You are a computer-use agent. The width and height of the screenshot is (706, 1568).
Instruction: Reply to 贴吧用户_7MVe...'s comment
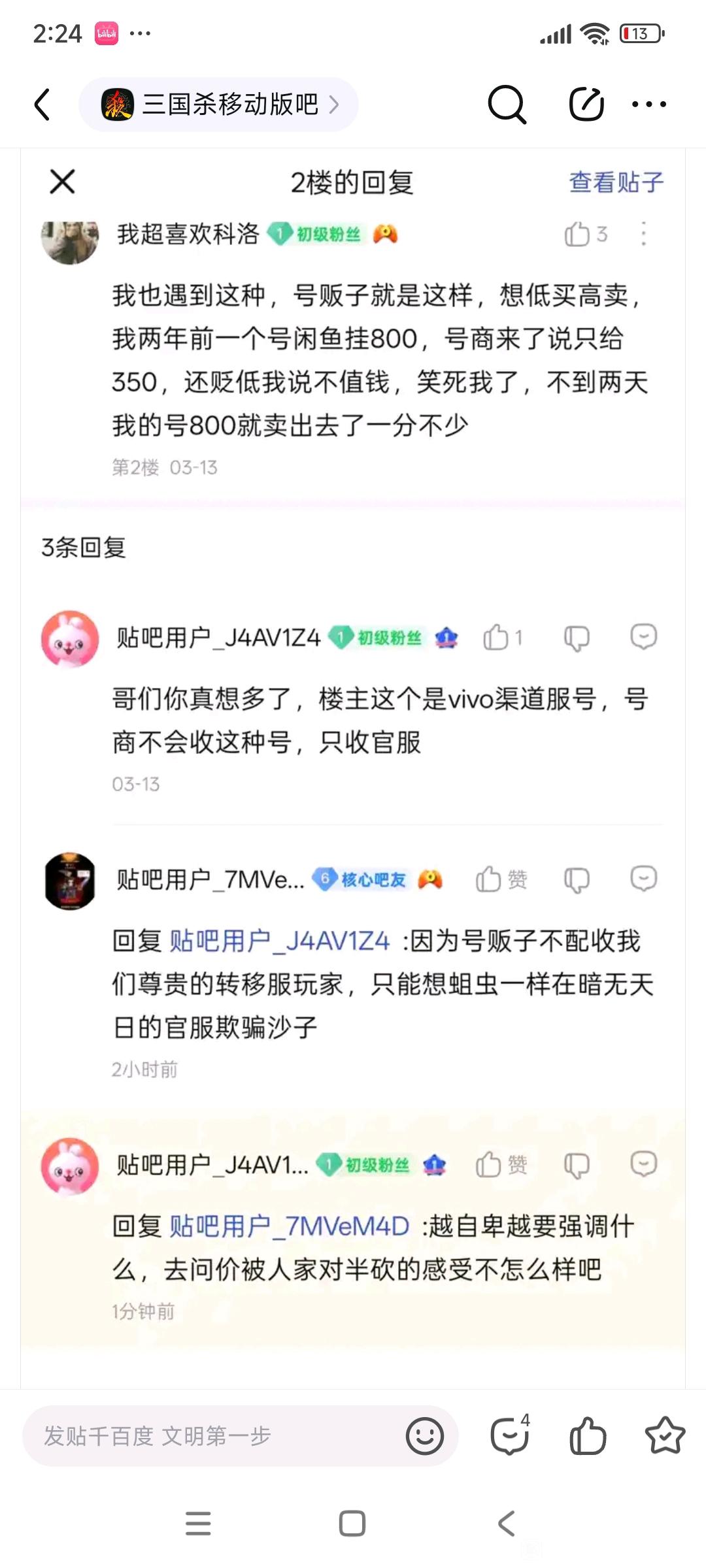tap(643, 879)
